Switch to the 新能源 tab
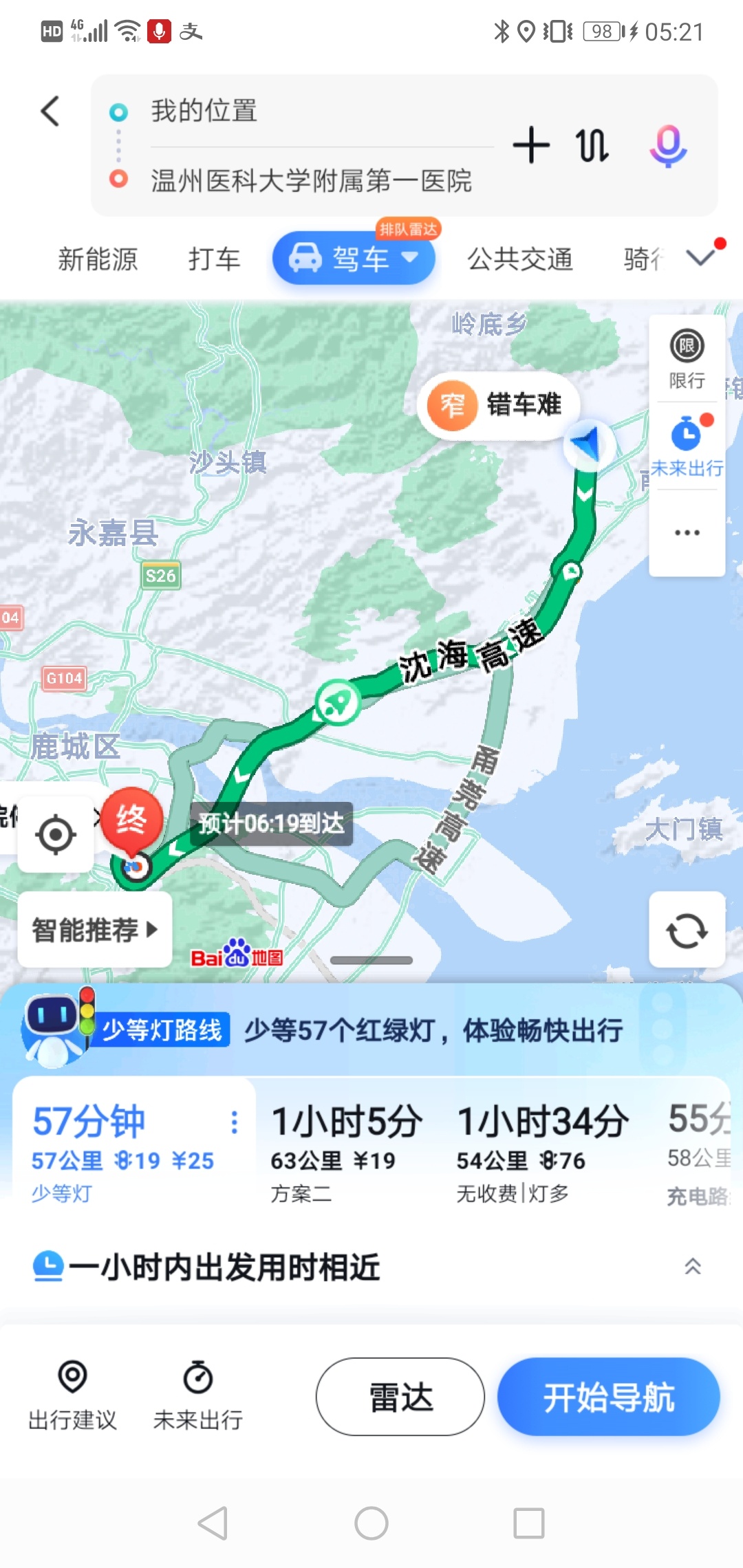743x1568 pixels. click(98, 259)
